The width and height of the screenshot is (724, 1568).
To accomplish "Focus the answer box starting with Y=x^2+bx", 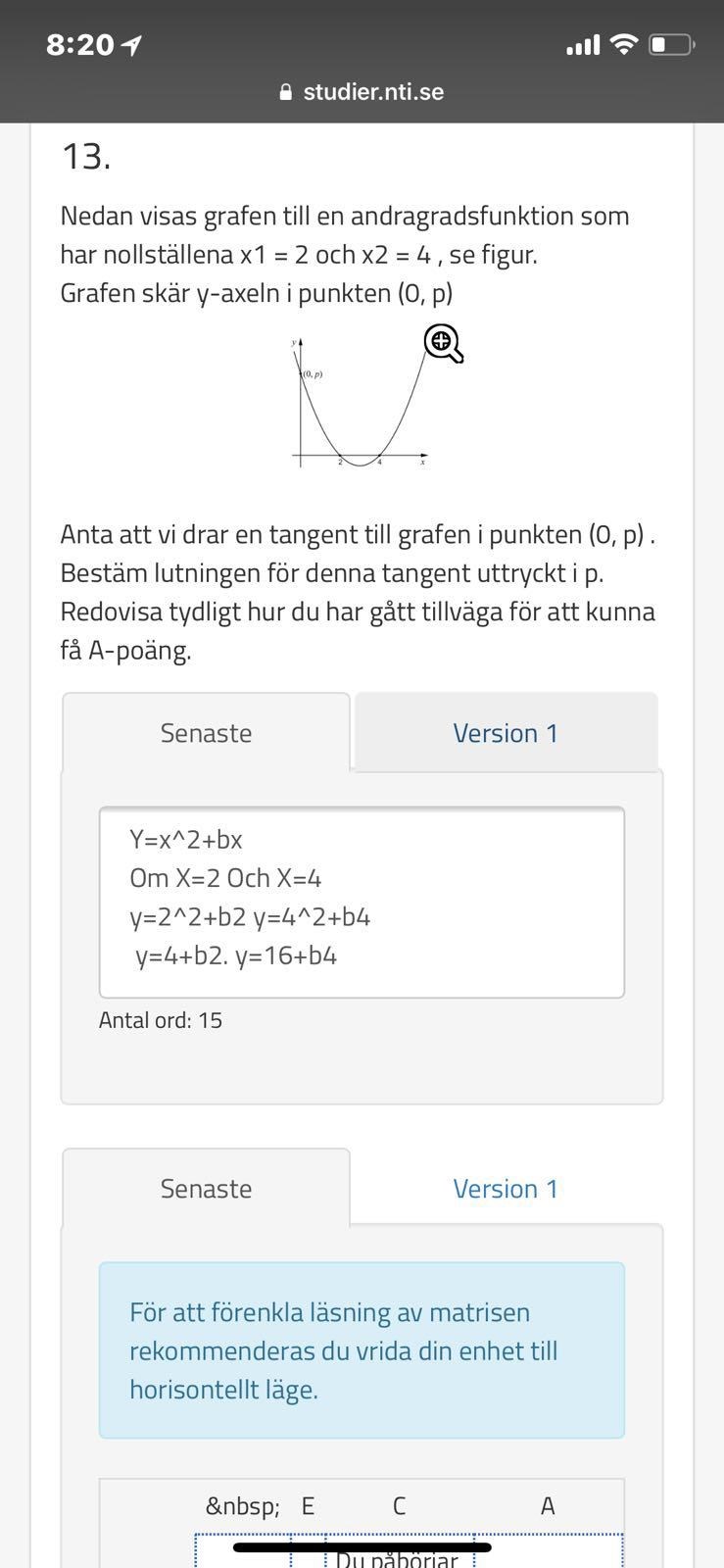I will coord(362,902).
